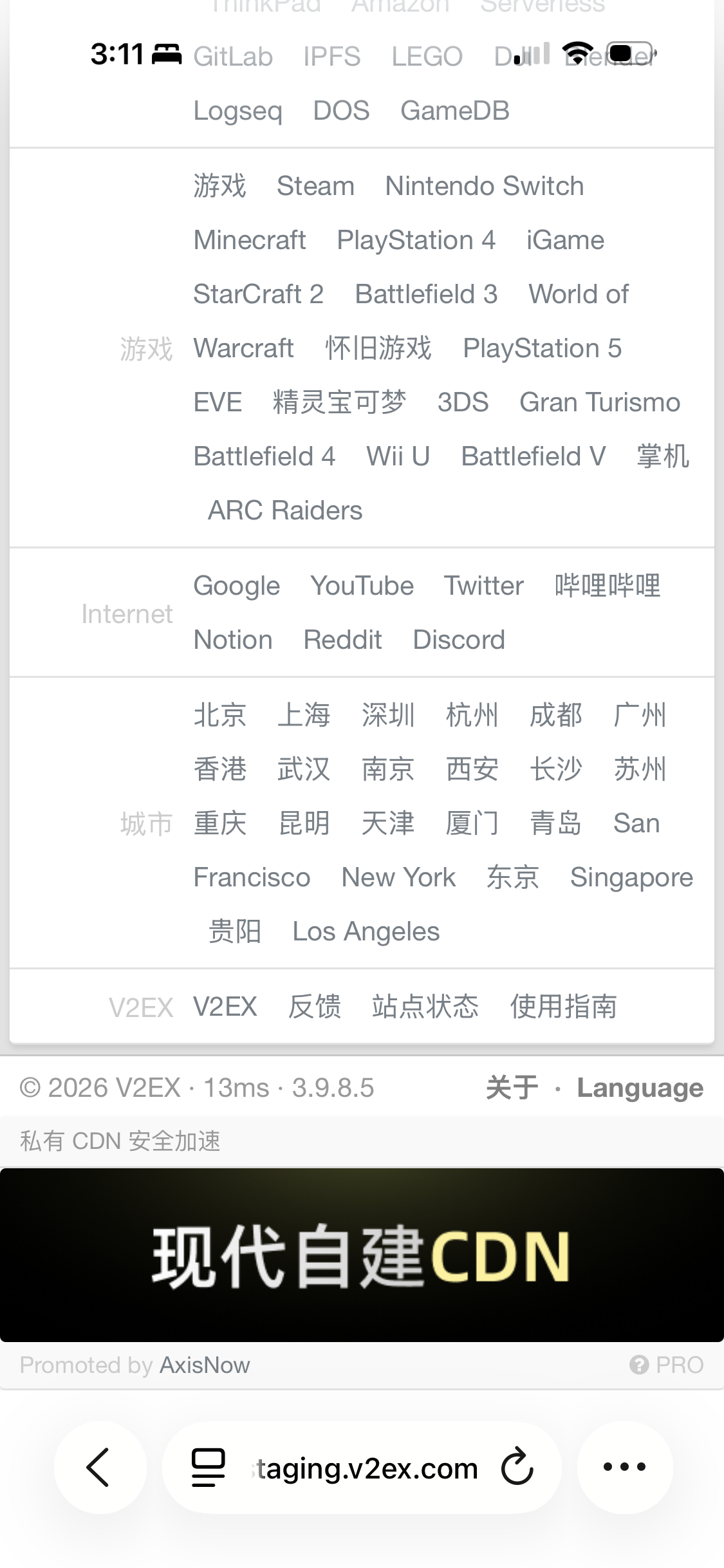Open the page settings icon in the address bar
The height and width of the screenshot is (1568, 724).
pyautogui.click(x=209, y=1468)
